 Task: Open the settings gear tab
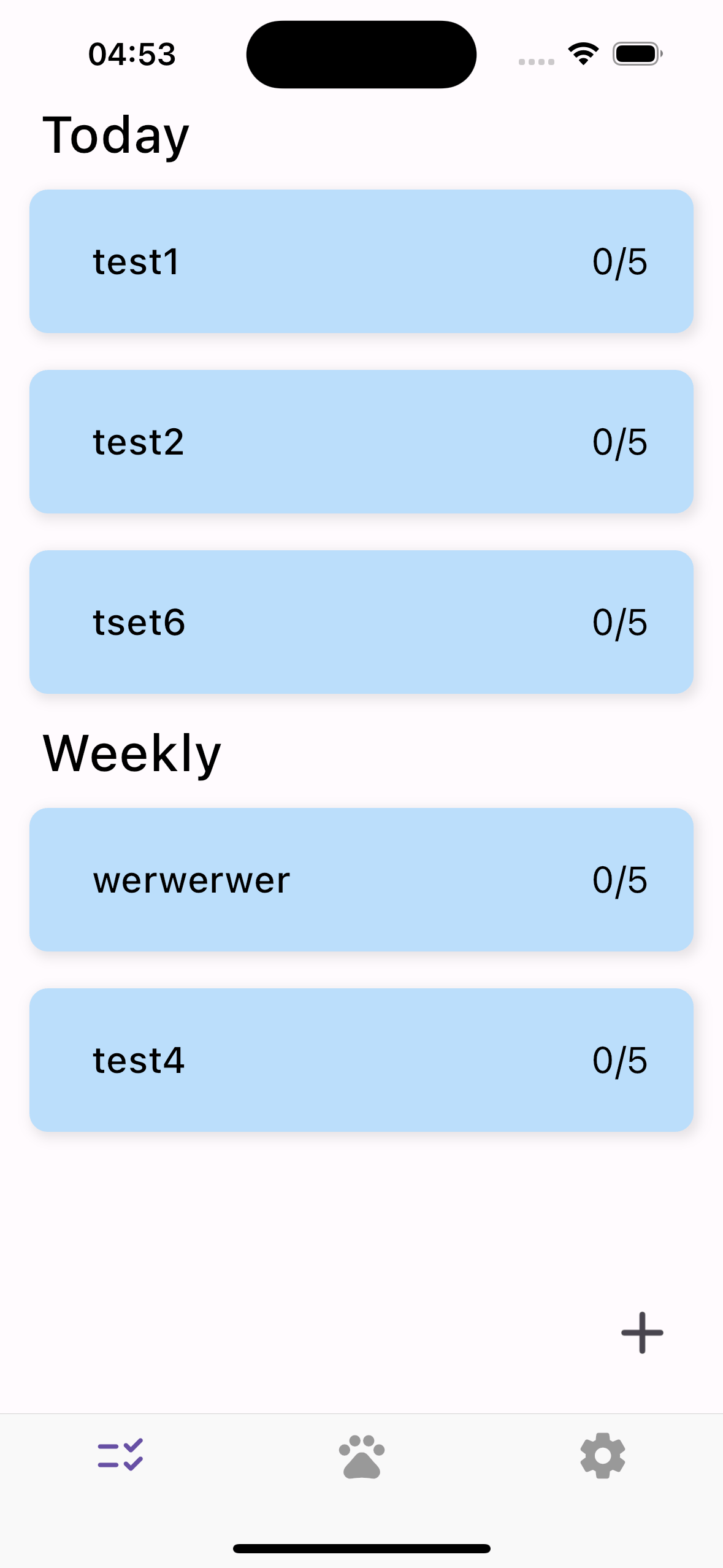tap(603, 1456)
